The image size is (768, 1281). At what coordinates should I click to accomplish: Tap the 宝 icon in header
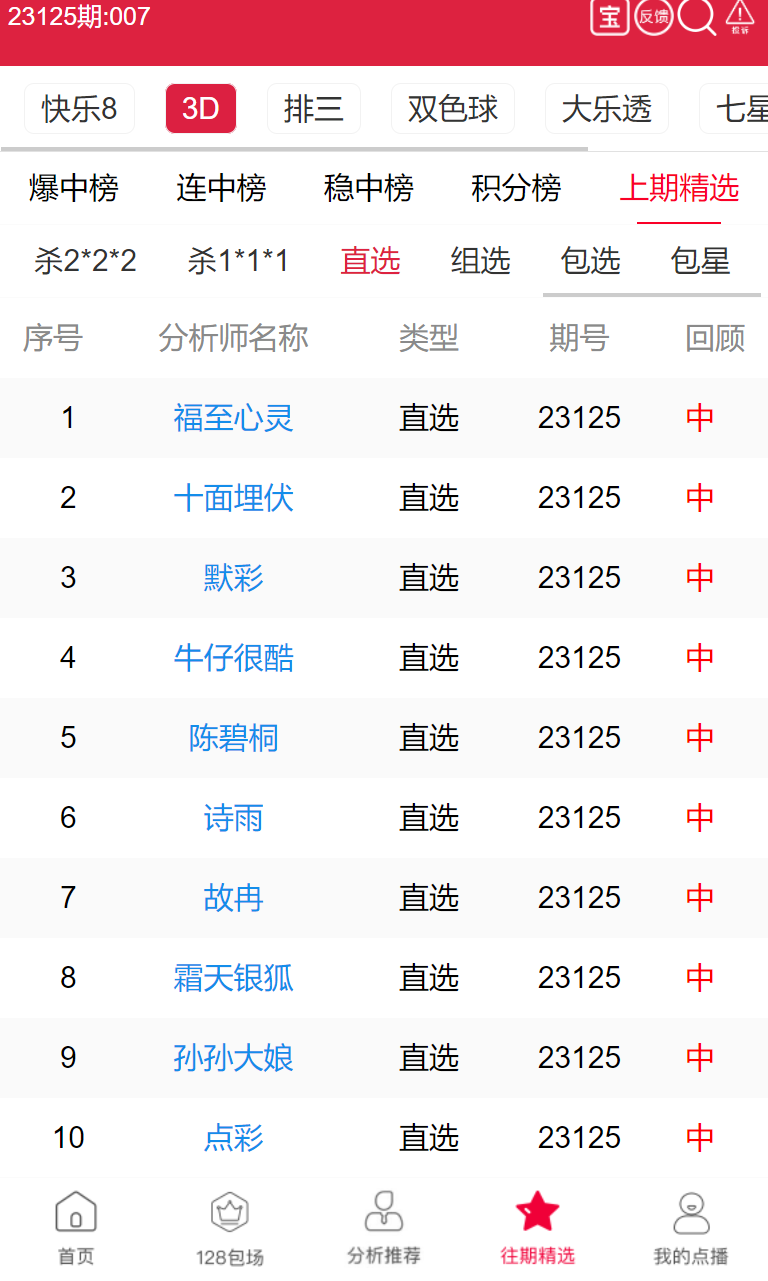click(x=609, y=17)
